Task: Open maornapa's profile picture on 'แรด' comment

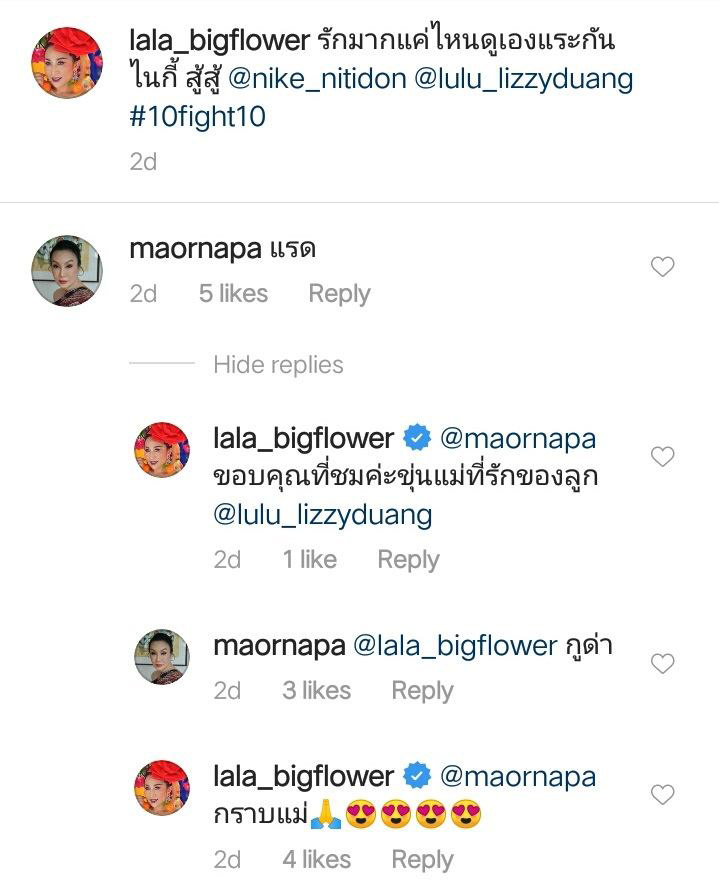Action: pos(67,270)
